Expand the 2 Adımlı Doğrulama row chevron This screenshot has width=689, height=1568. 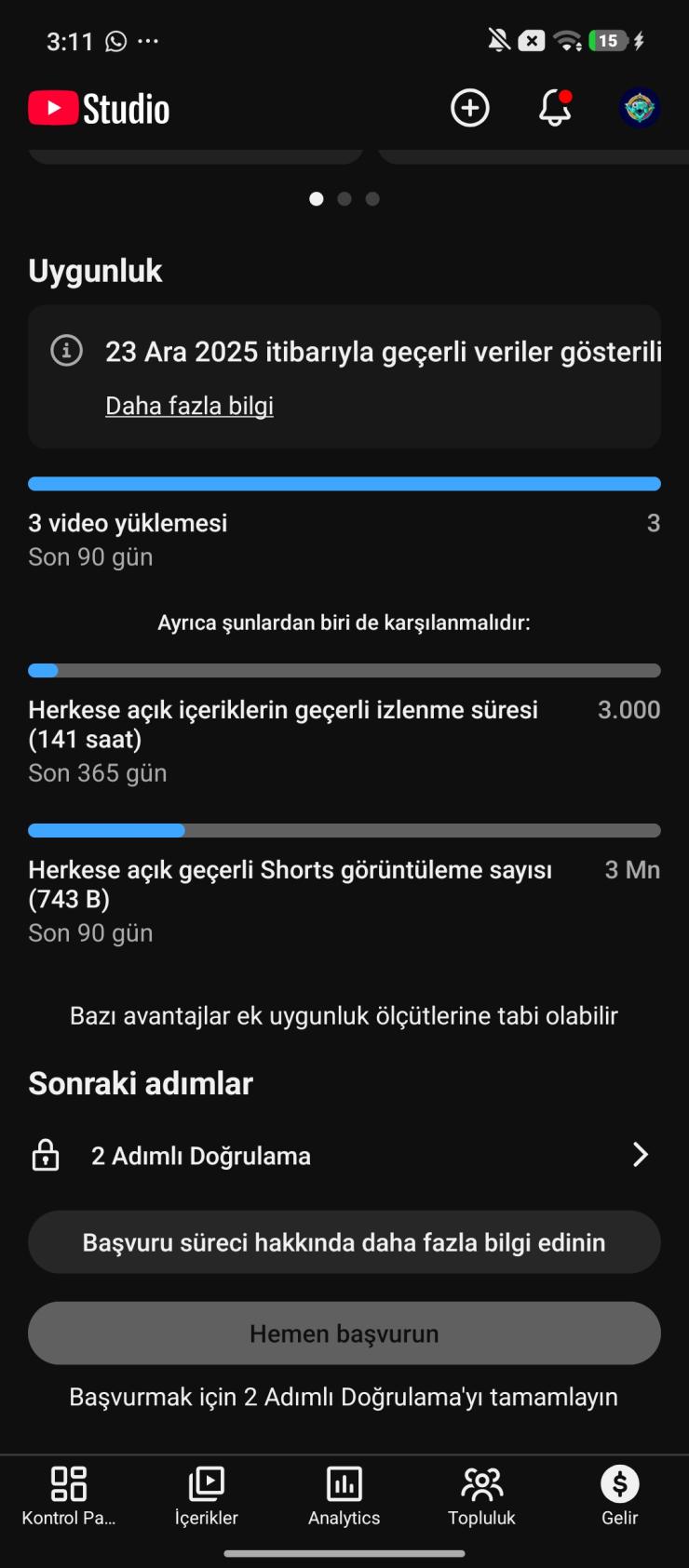(x=641, y=1155)
